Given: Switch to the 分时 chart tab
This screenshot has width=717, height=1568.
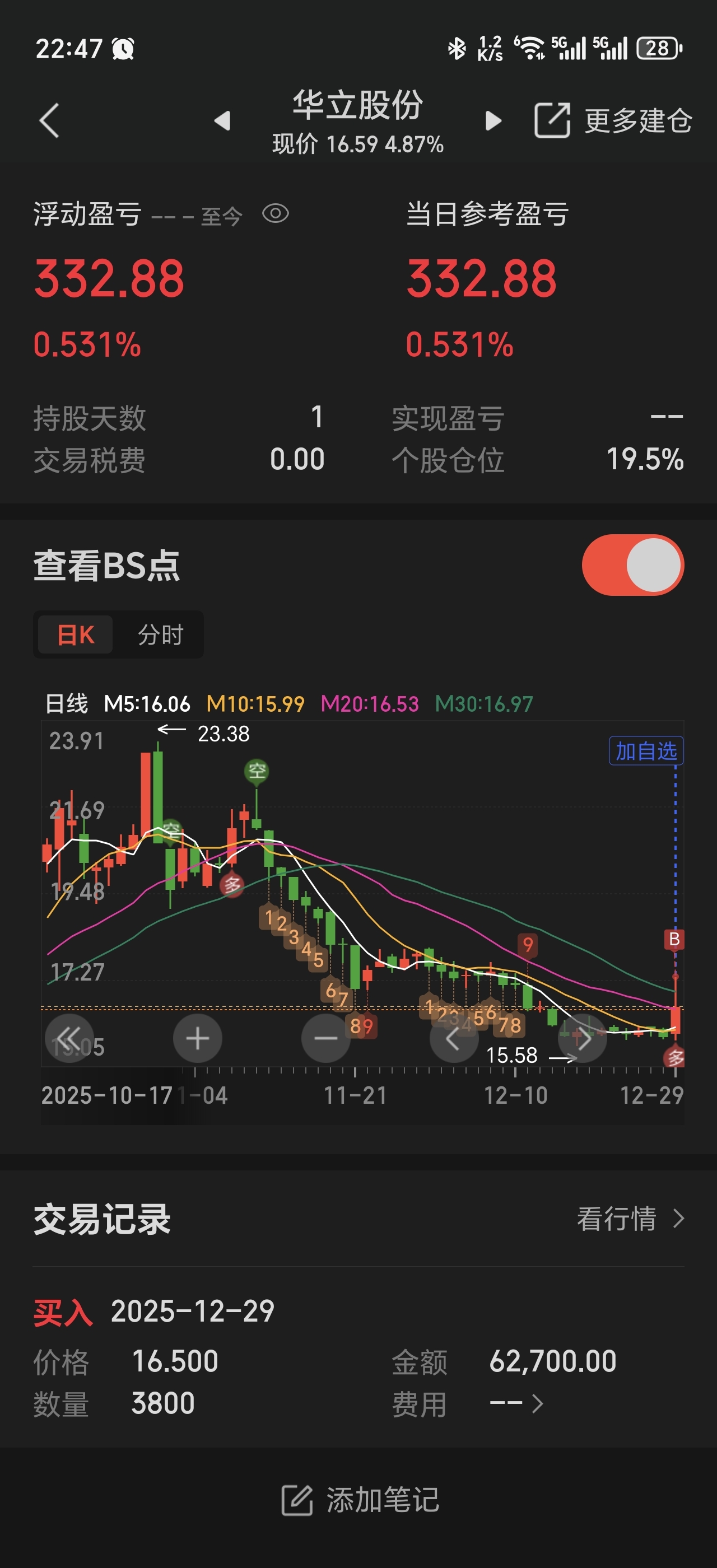Looking at the screenshot, I should (160, 634).
